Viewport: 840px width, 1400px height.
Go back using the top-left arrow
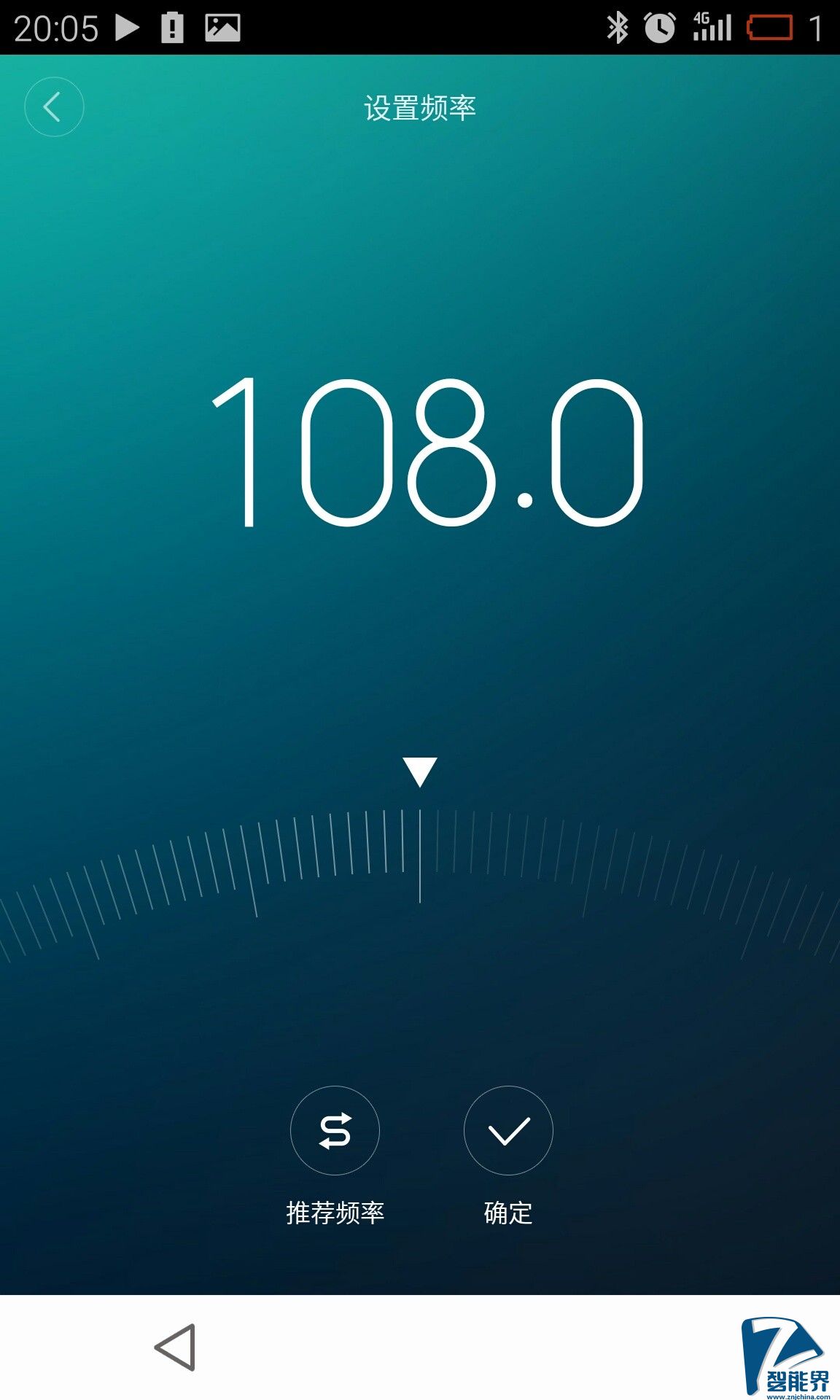pyautogui.click(x=54, y=107)
